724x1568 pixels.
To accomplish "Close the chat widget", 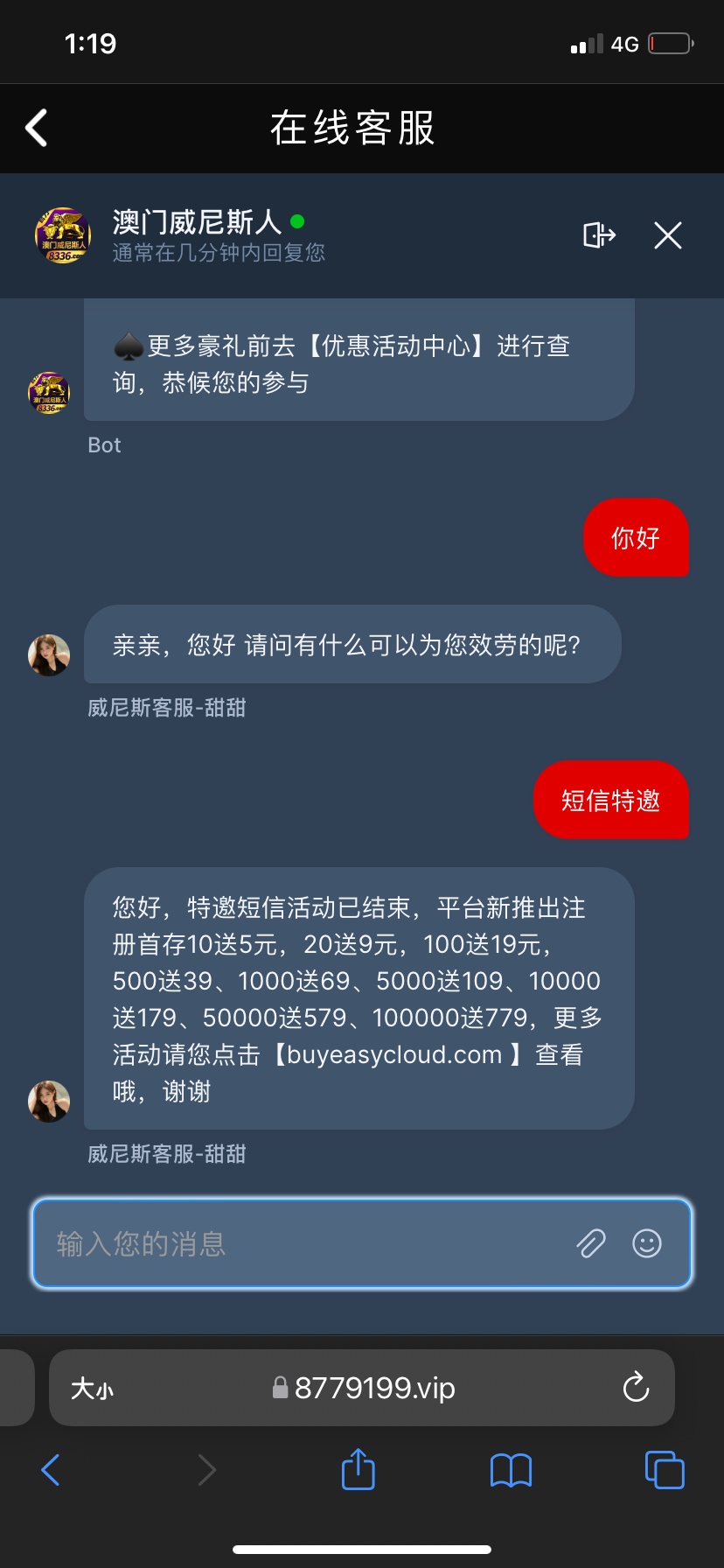I will 668,234.
